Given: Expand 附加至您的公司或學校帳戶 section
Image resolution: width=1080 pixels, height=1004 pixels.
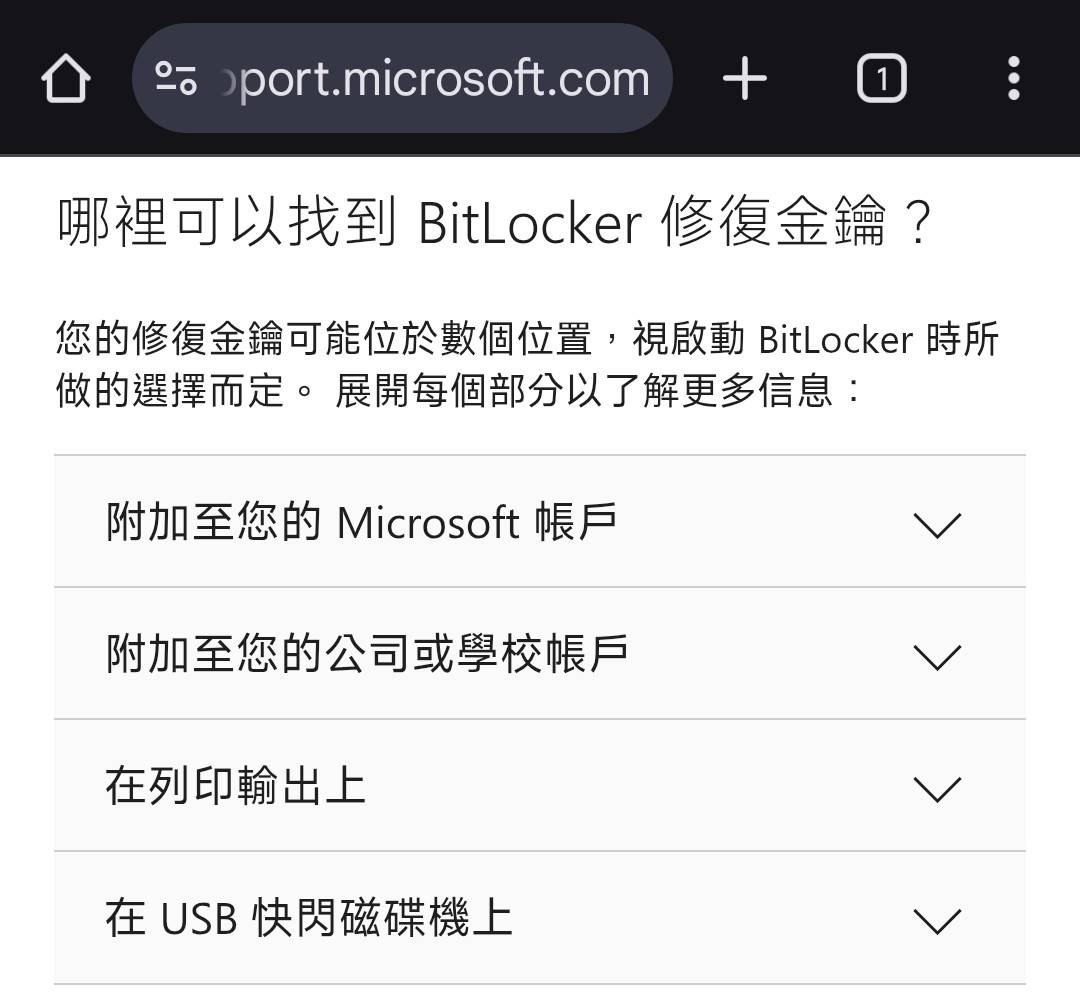Looking at the screenshot, I should coord(539,654).
